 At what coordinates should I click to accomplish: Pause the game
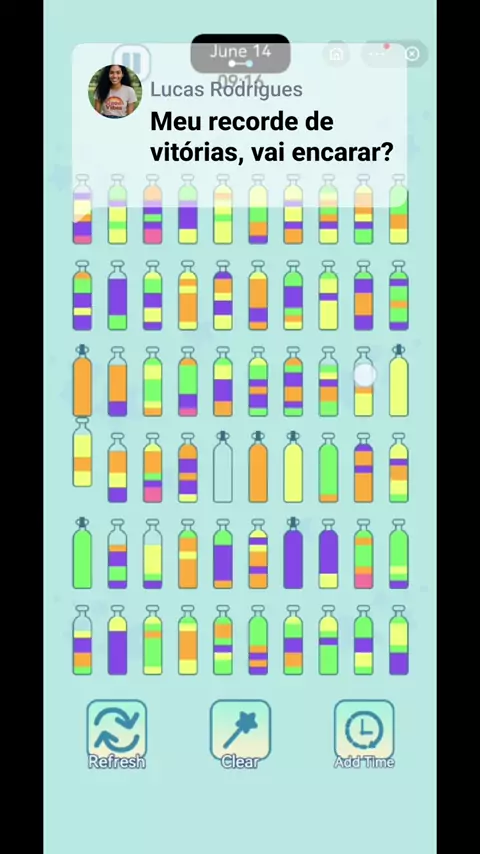pyautogui.click(x=131, y=61)
